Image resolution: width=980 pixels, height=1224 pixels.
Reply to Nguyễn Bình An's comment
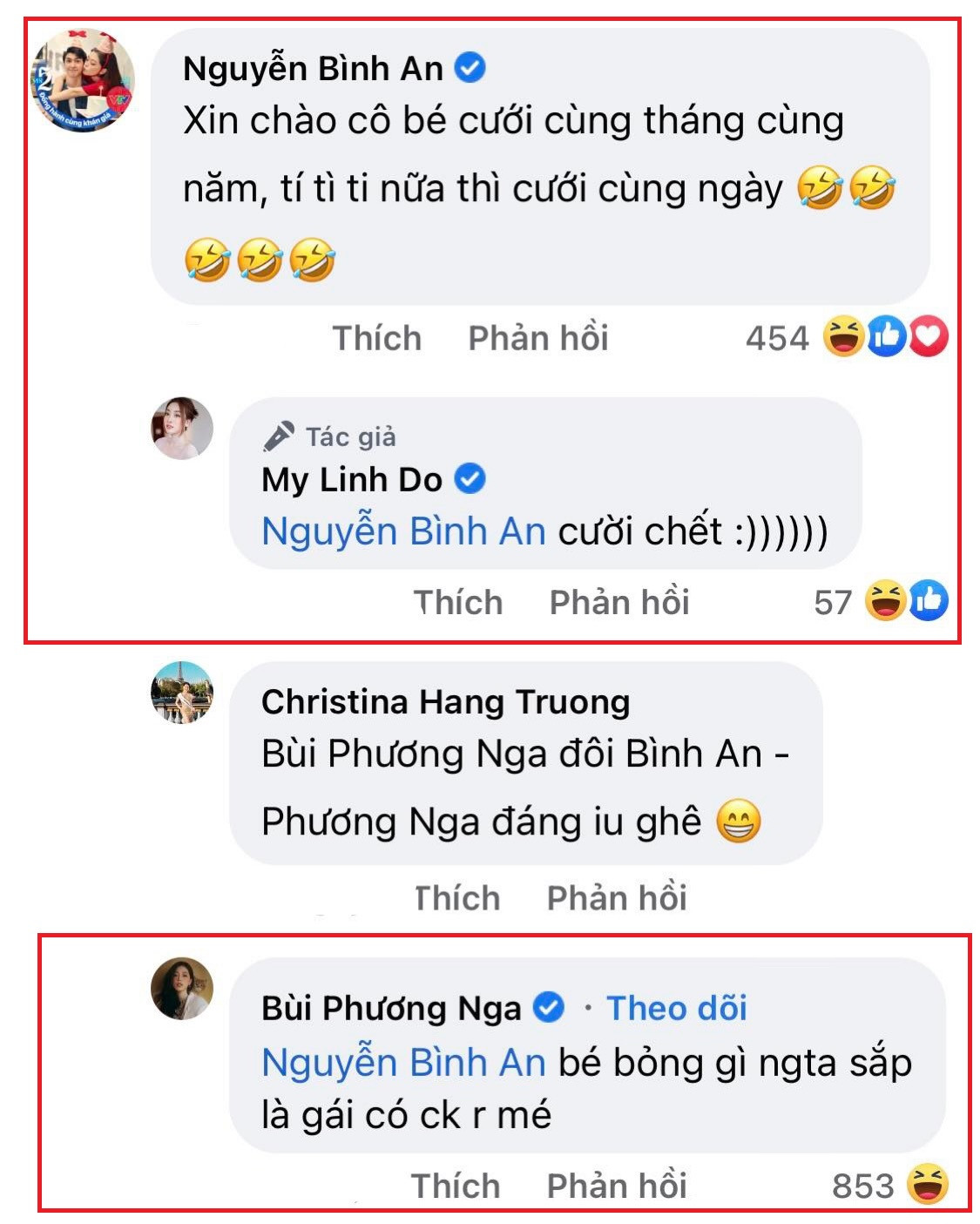[x=537, y=338]
